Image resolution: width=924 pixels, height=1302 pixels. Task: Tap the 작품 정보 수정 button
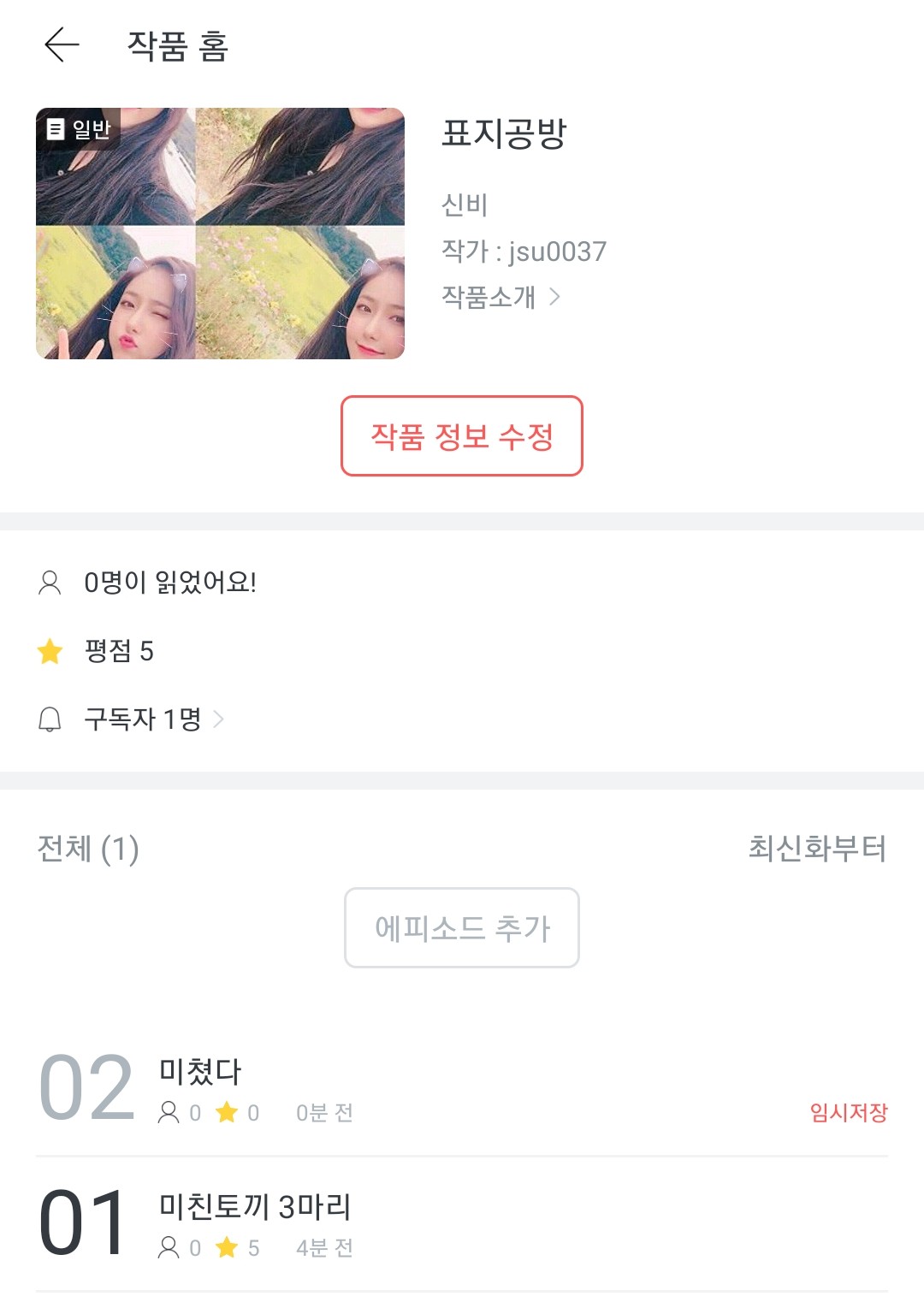coord(462,435)
